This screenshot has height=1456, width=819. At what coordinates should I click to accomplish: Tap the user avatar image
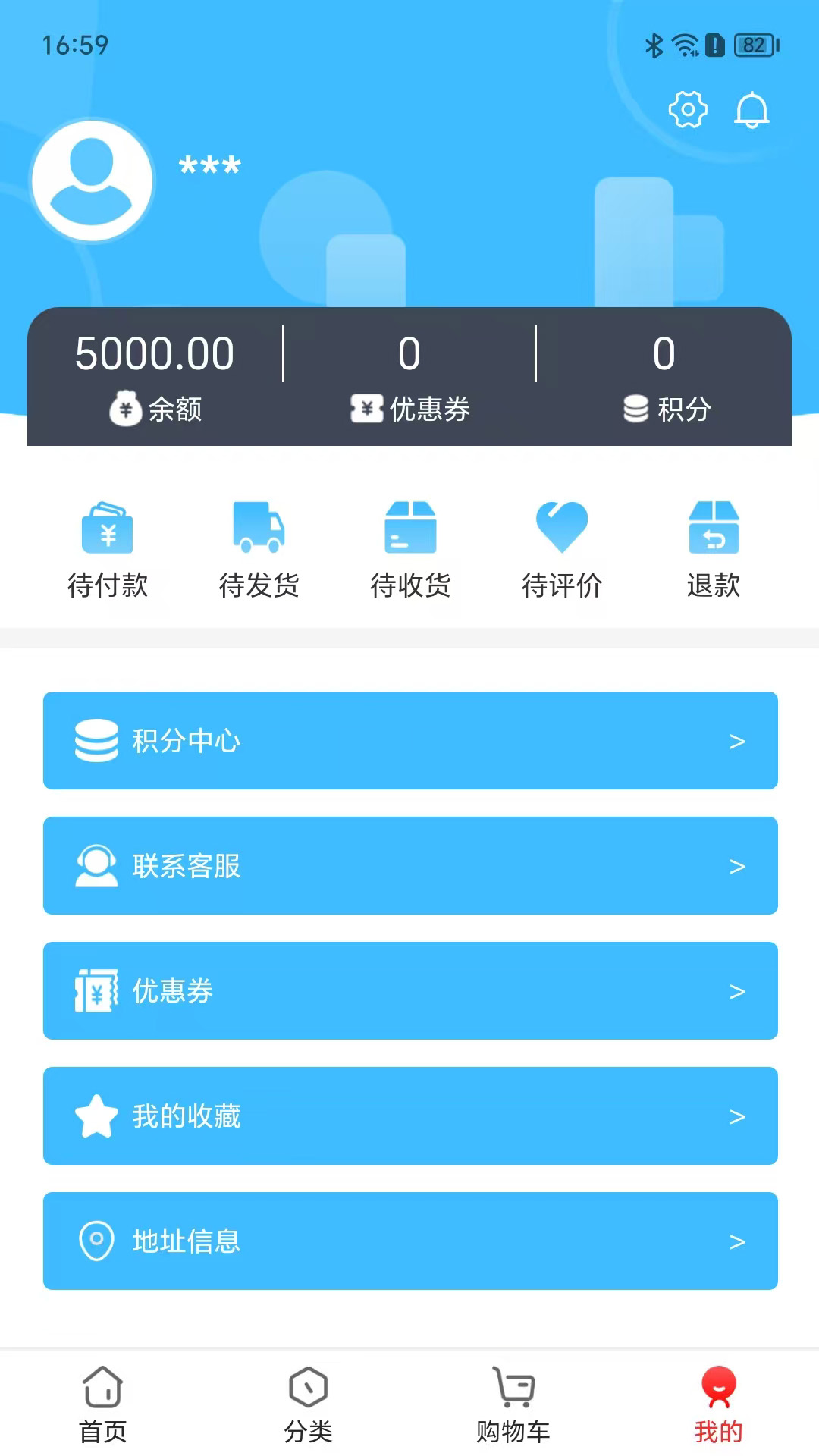pos(91,182)
